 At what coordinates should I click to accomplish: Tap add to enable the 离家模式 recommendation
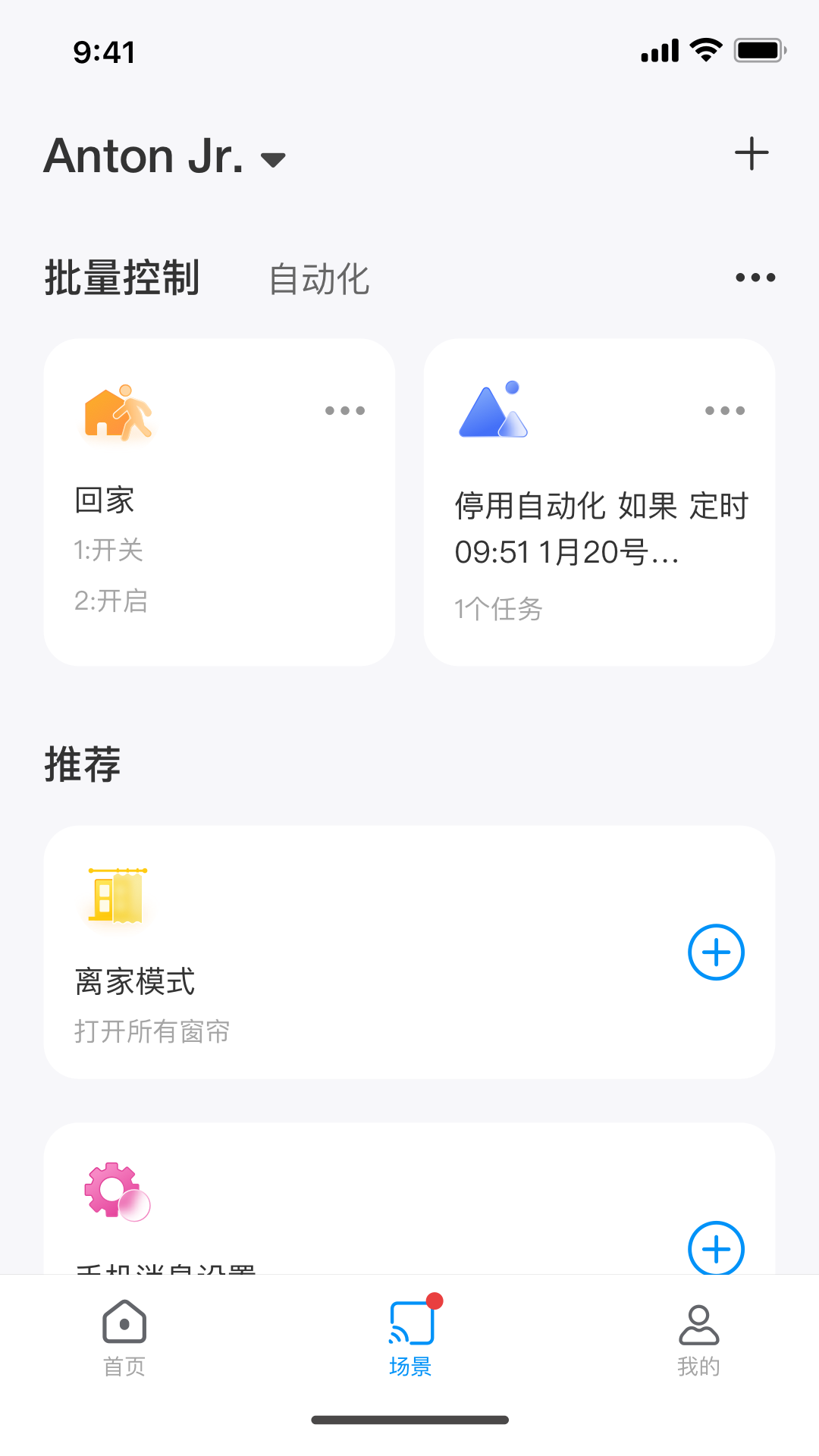(x=716, y=952)
